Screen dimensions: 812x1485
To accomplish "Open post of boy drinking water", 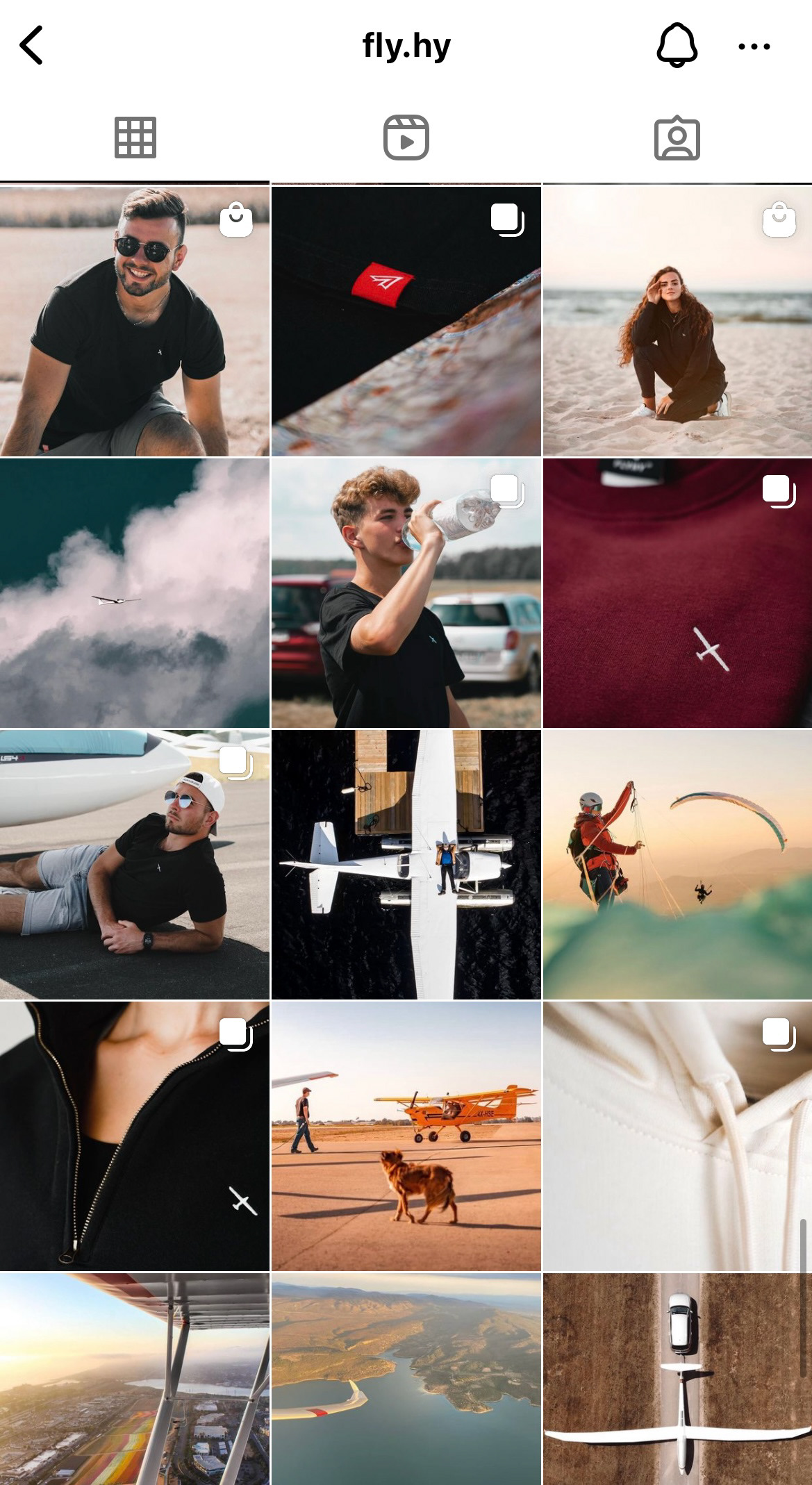I will tap(406, 592).
